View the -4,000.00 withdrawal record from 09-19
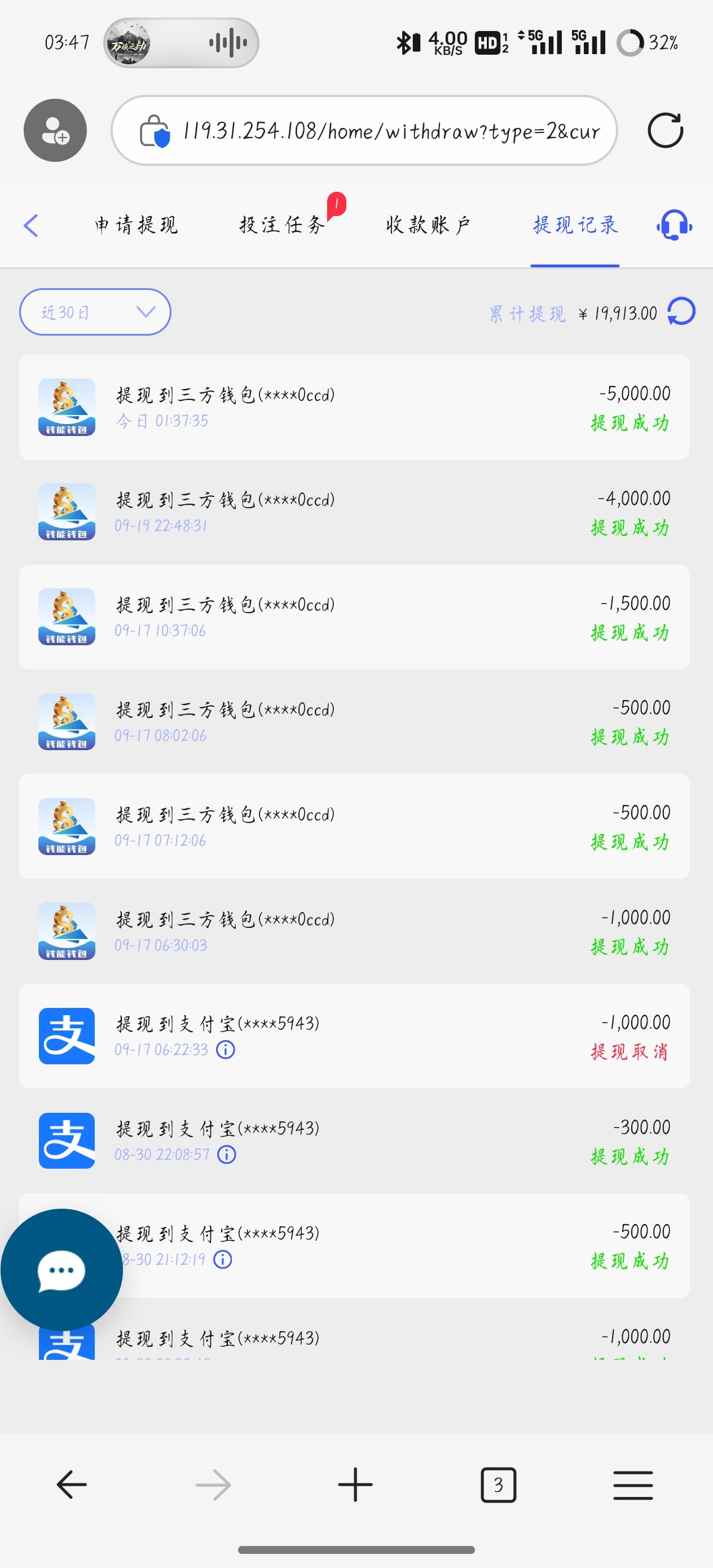This screenshot has height=1568, width=713. click(354, 512)
